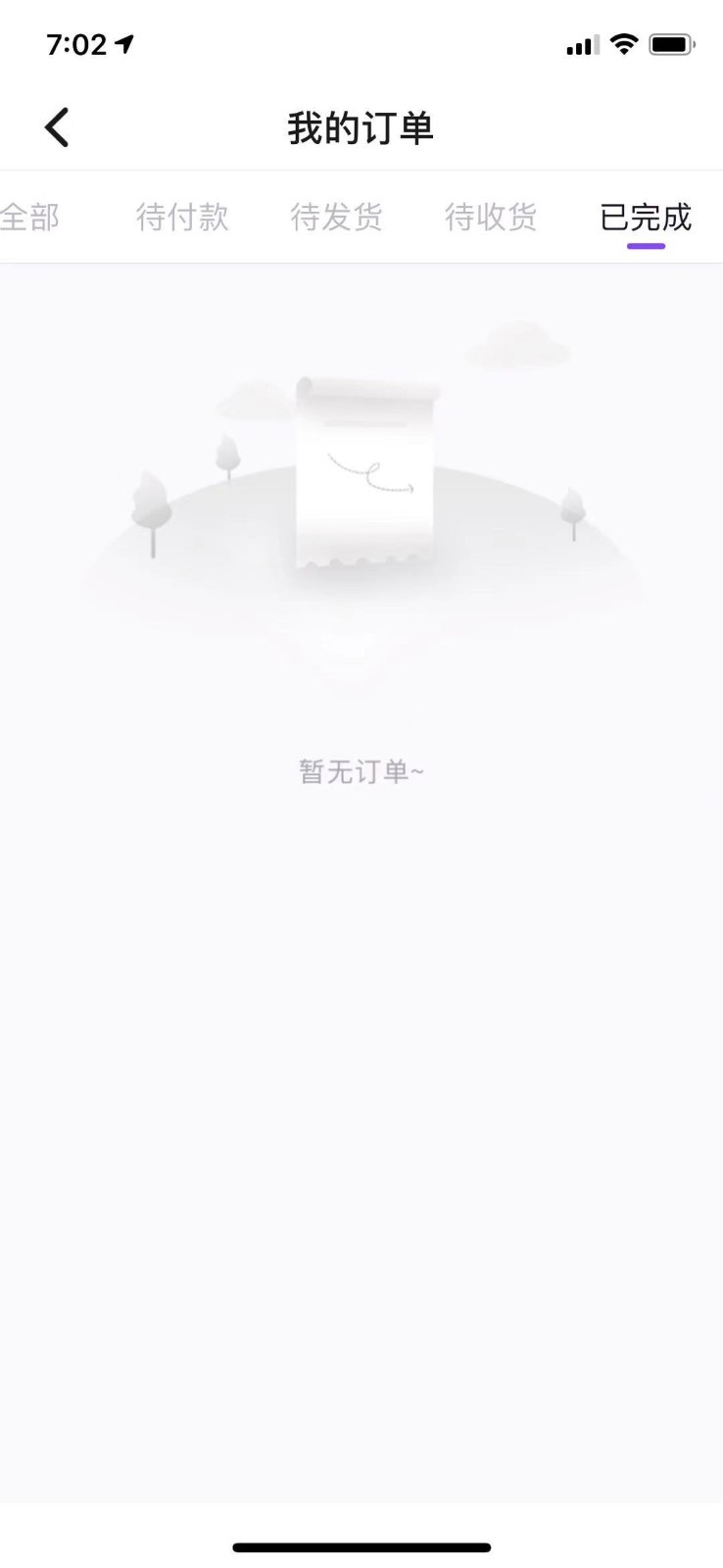Tap the cloud graphic in the empty state
The width and height of the screenshot is (723, 1568).
click(516, 348)
